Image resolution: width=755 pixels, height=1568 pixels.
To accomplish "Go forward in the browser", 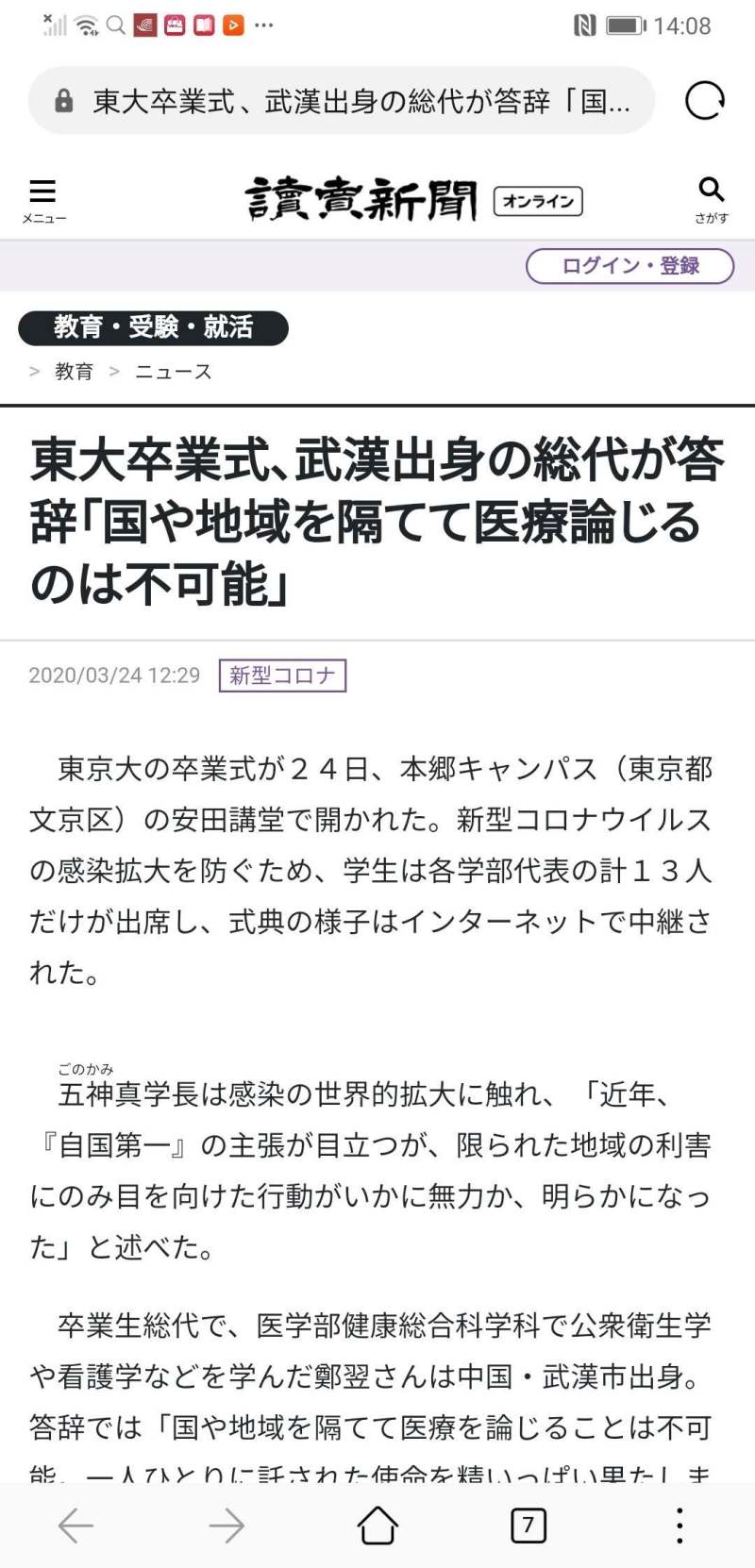I will (226, 1526).
